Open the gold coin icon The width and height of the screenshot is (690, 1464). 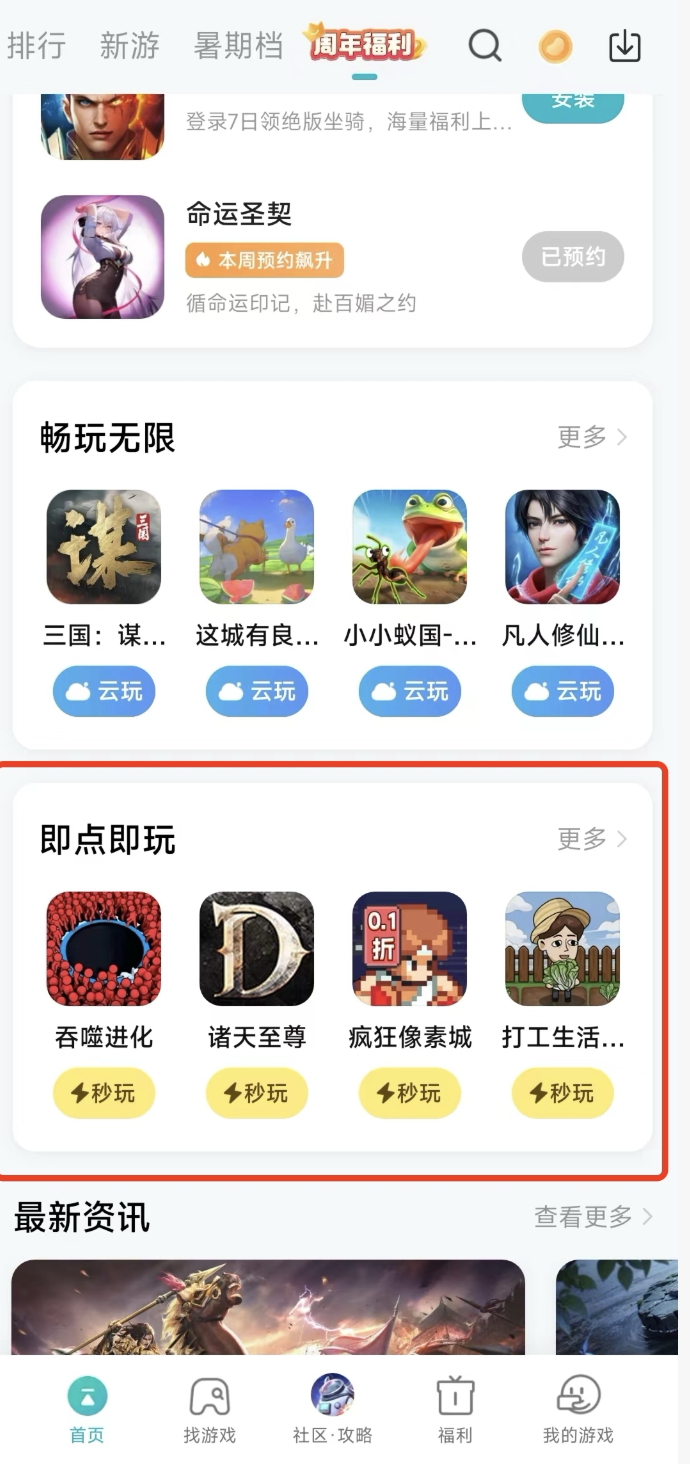[x=556, y=46]
